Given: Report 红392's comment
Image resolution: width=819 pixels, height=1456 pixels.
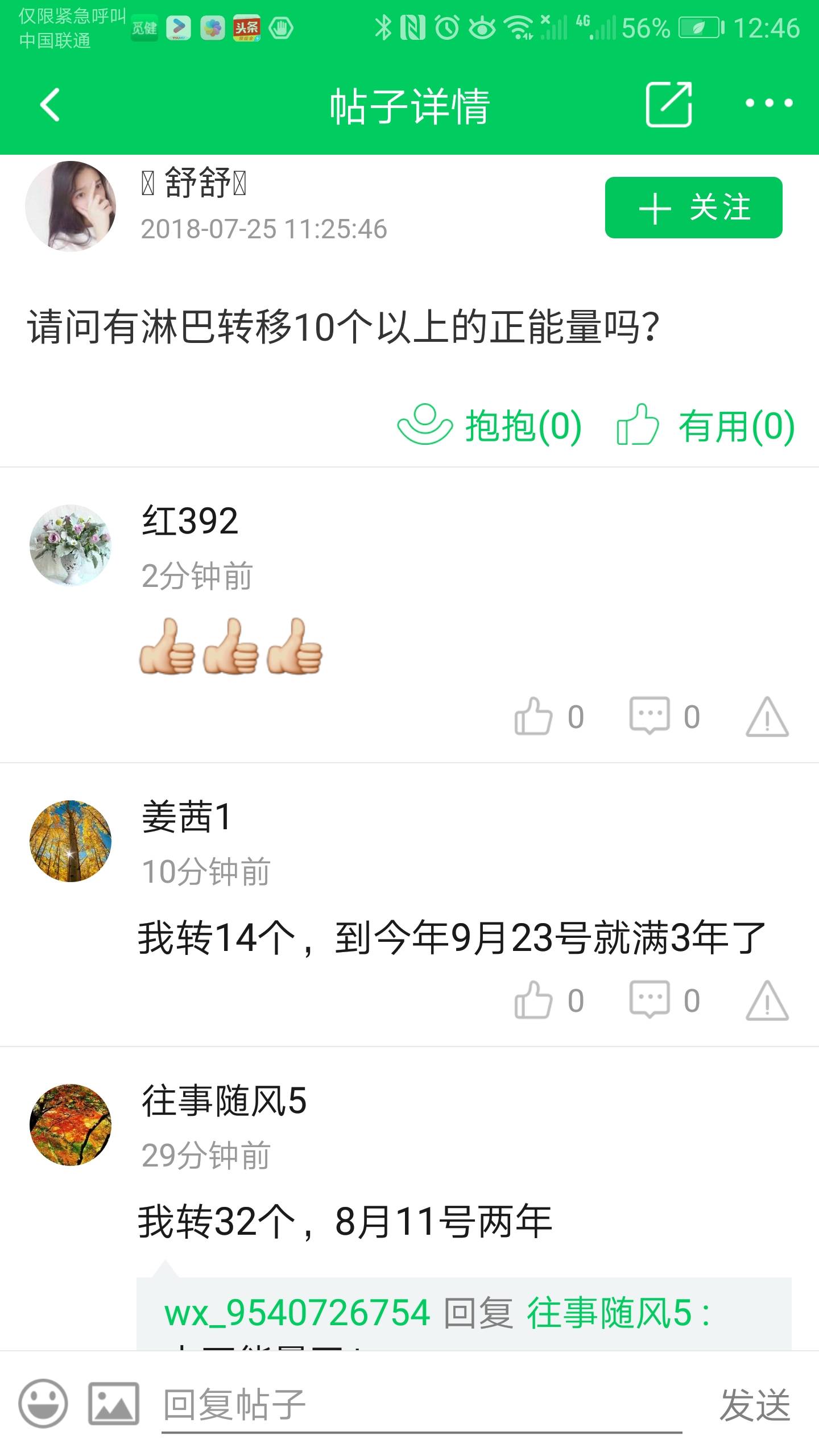Looking at the screenshot, I should tap(767, 717).
